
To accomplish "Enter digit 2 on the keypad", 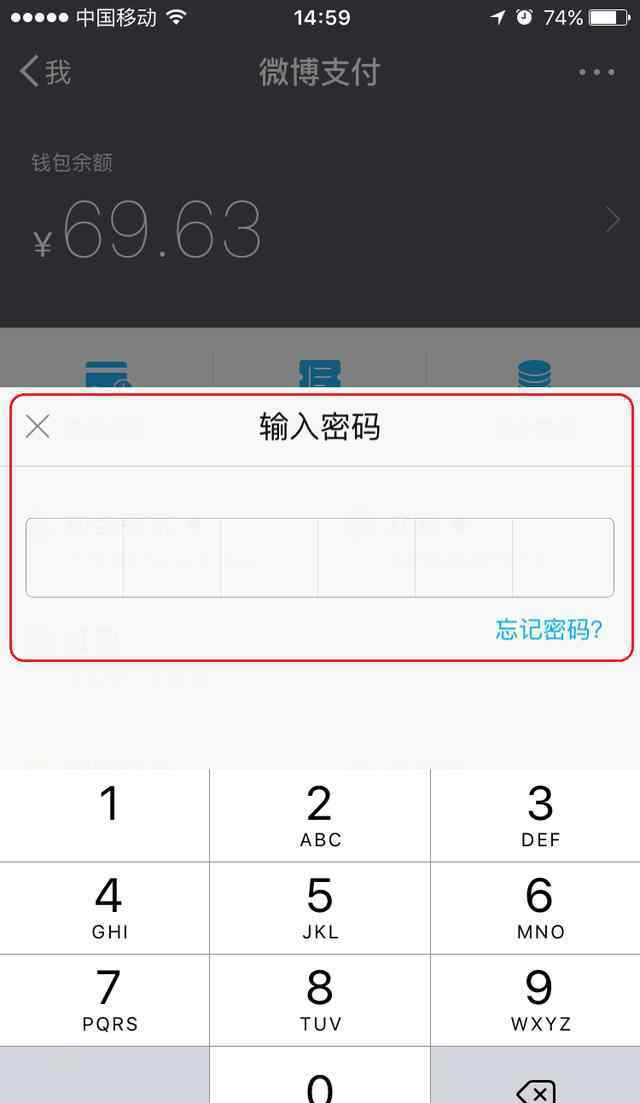I will click(x=320, y=815).
